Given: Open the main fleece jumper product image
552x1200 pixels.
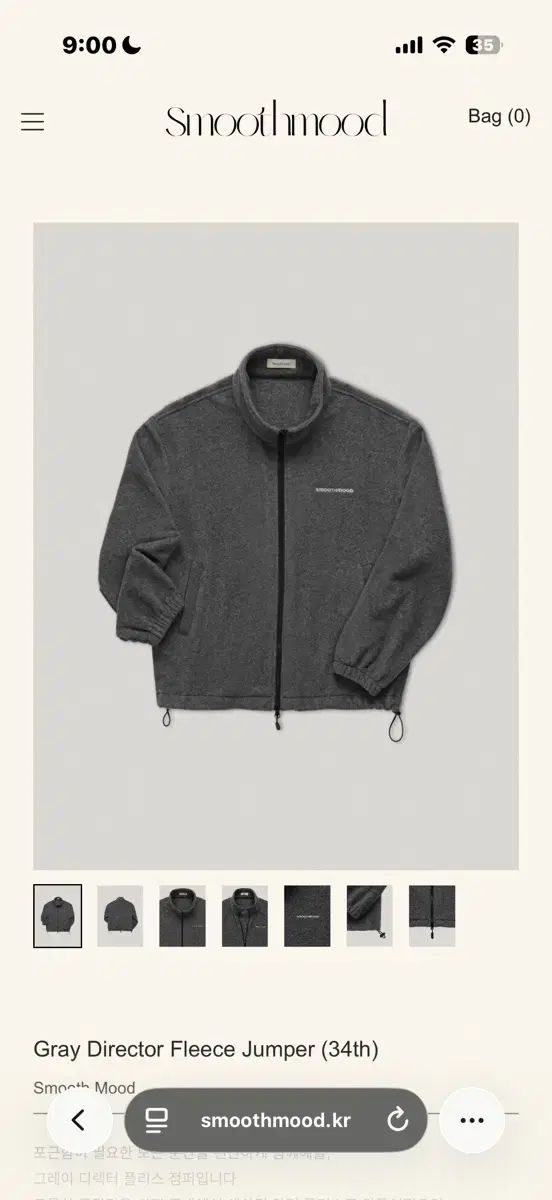Looking at the screenshot, I should pos(276,546).
